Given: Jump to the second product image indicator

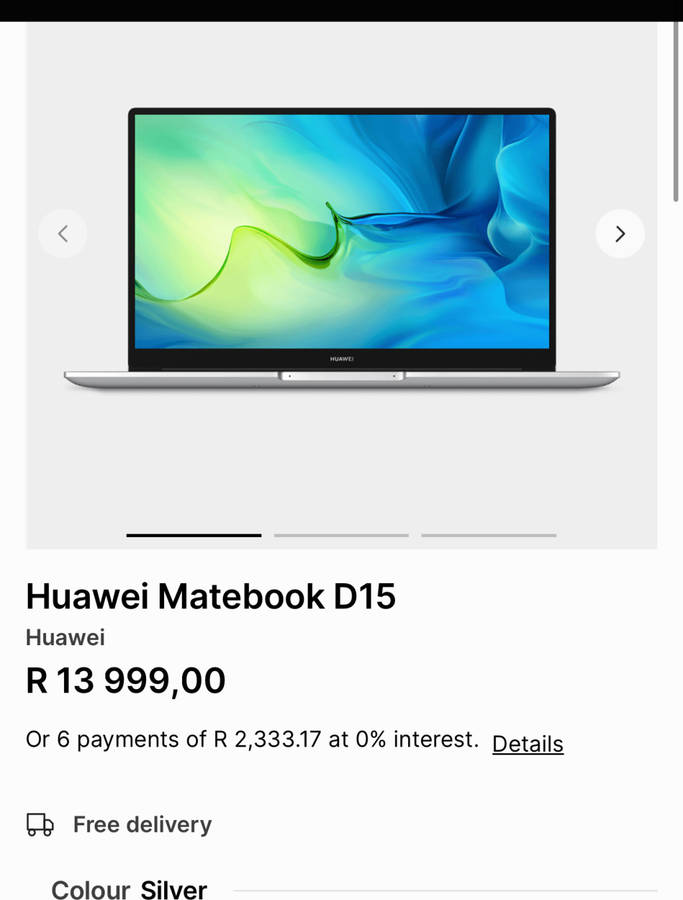Looking at the screenshot, I should click(x=341, y=535).
